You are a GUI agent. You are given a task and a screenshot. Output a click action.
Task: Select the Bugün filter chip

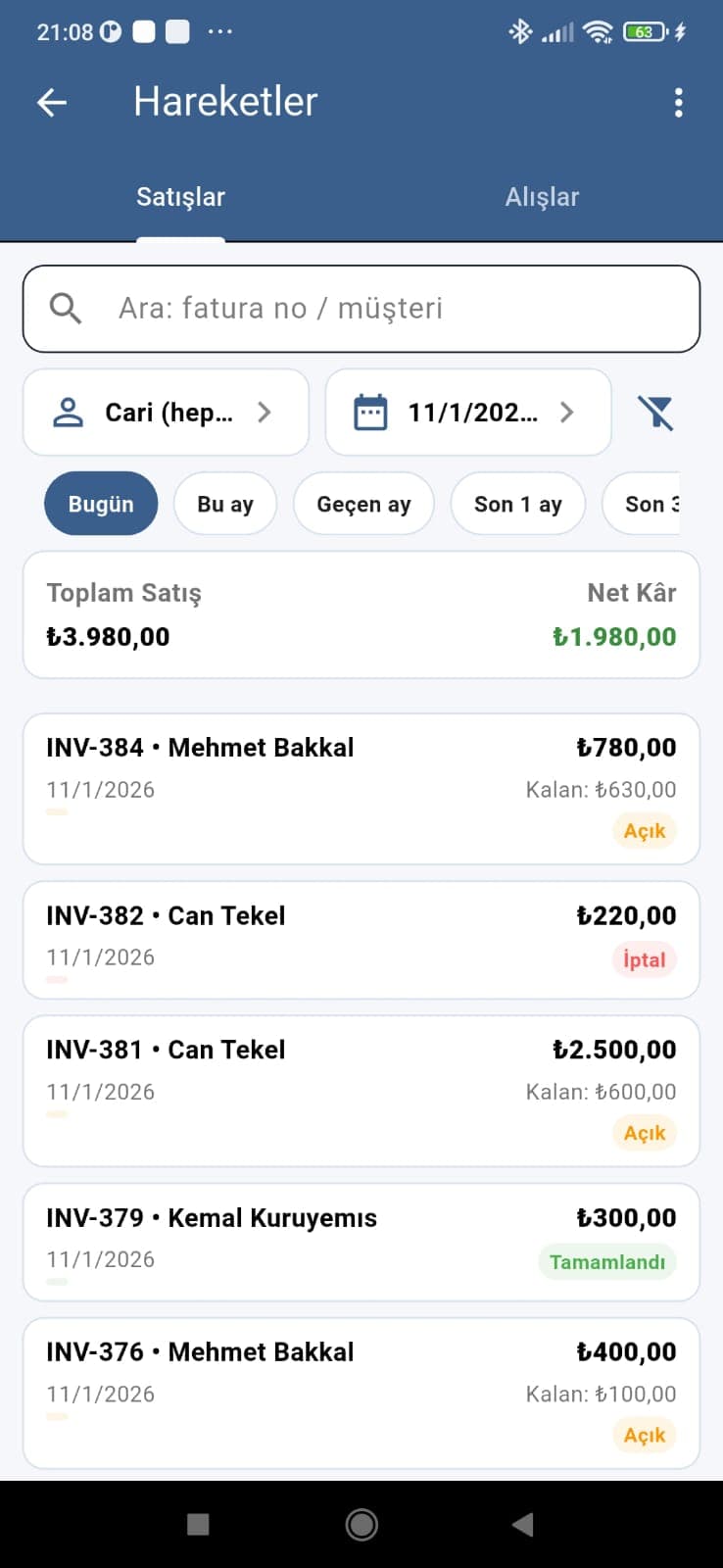click(x=100, y=503)
